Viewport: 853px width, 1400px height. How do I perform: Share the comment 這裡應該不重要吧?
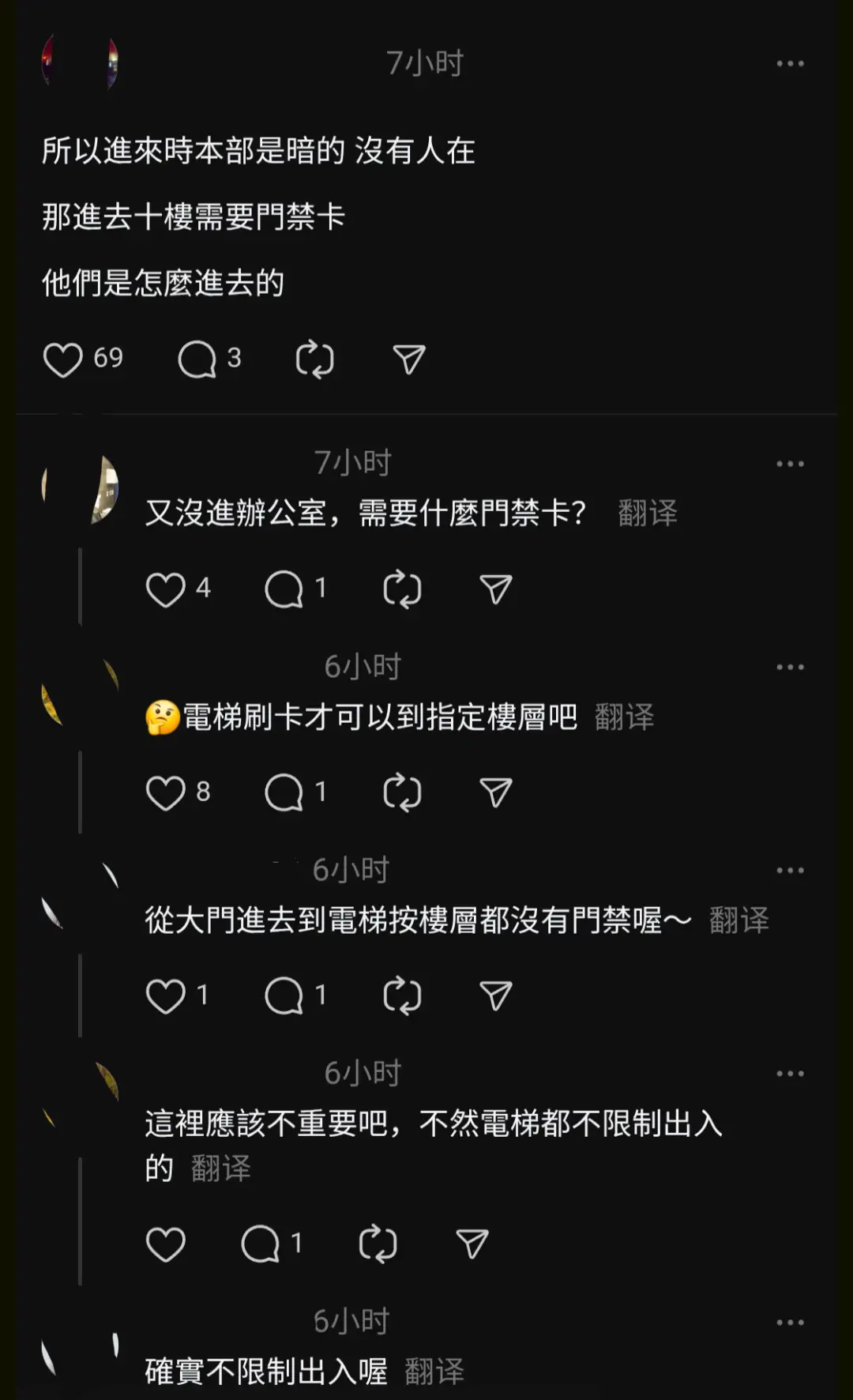click(472, 1244)
